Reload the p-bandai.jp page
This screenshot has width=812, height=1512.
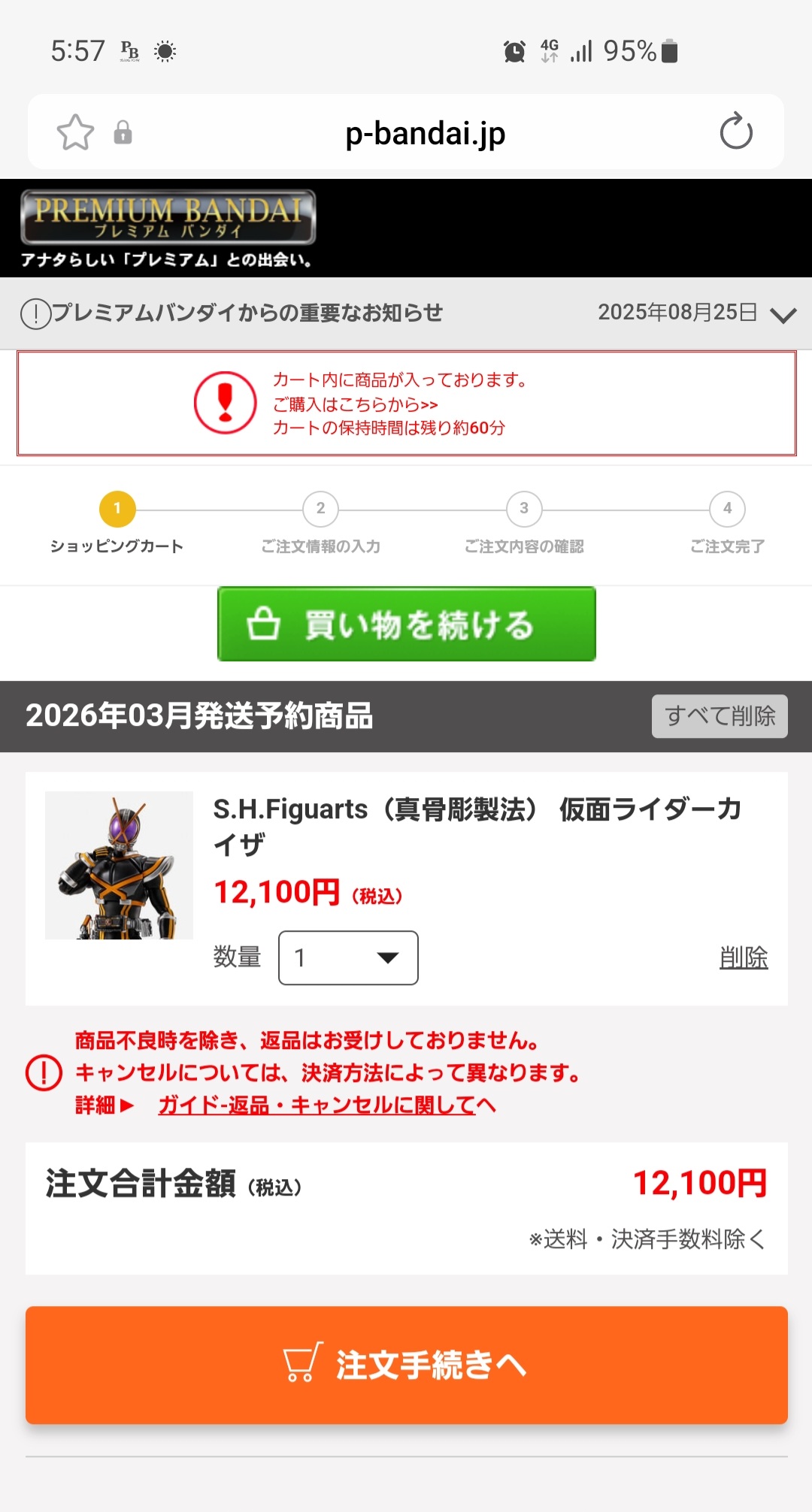pos(735,132)
